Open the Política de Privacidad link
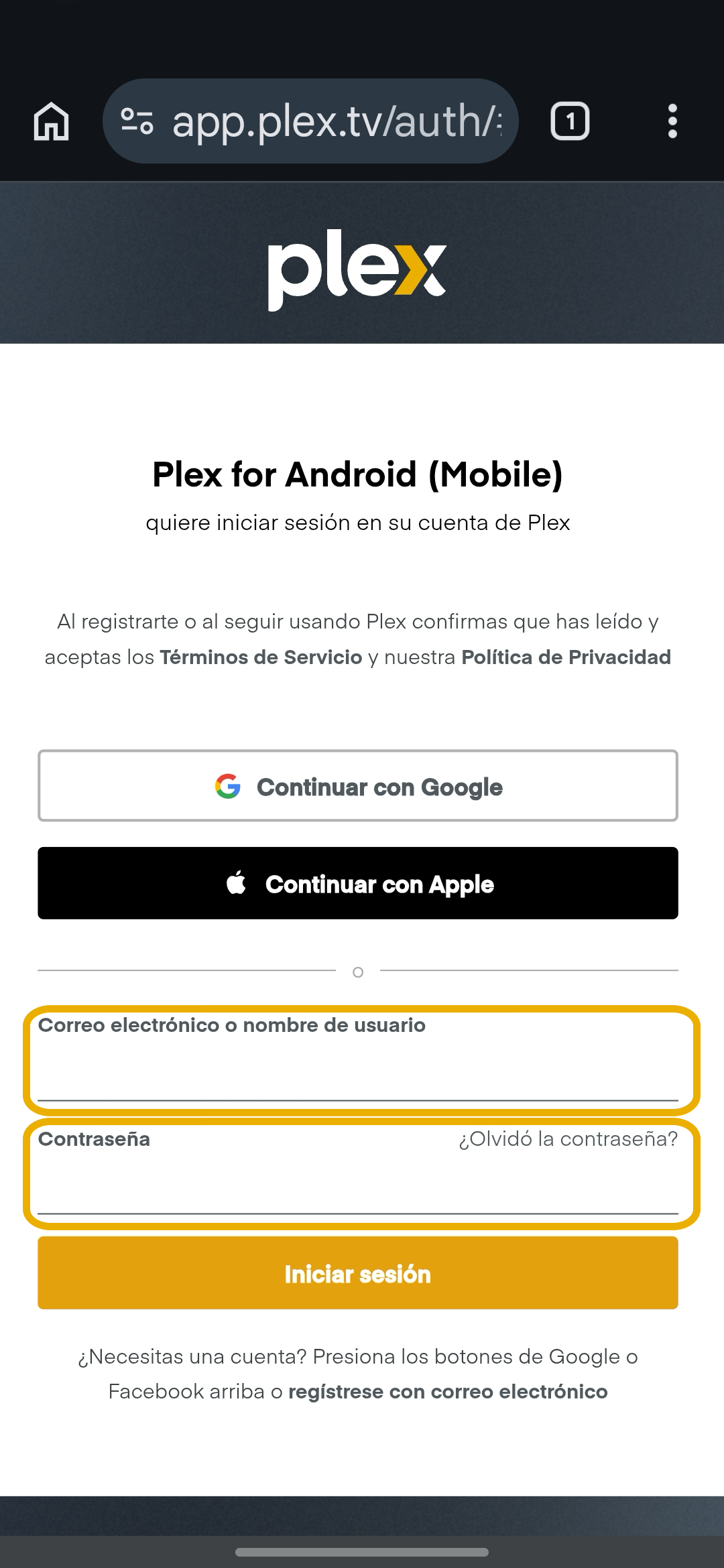 (566, 657)
